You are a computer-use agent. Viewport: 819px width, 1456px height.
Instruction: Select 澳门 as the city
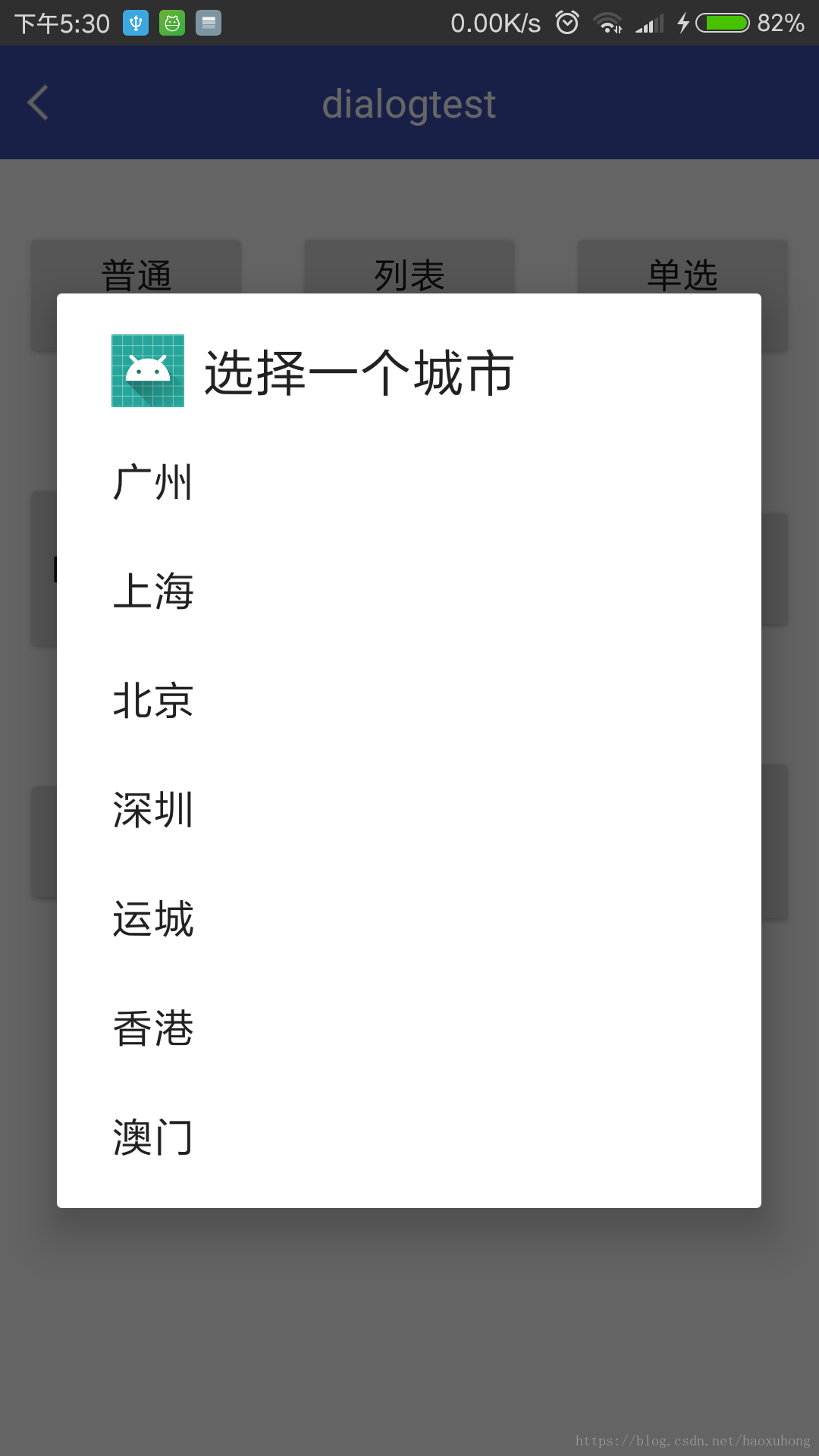[409, 1137]
